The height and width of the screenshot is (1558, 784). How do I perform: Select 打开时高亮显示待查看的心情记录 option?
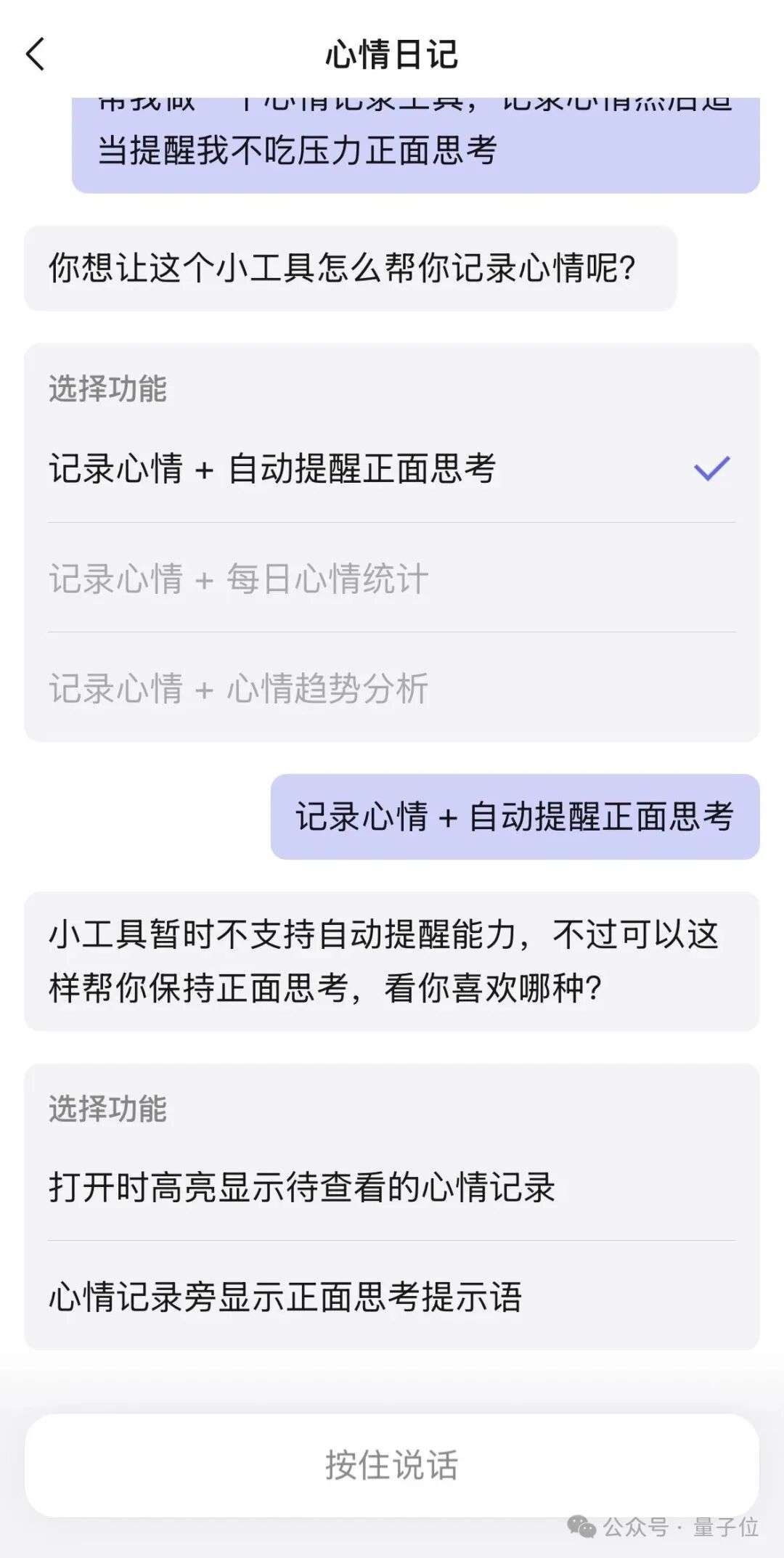coord(392,1188)
